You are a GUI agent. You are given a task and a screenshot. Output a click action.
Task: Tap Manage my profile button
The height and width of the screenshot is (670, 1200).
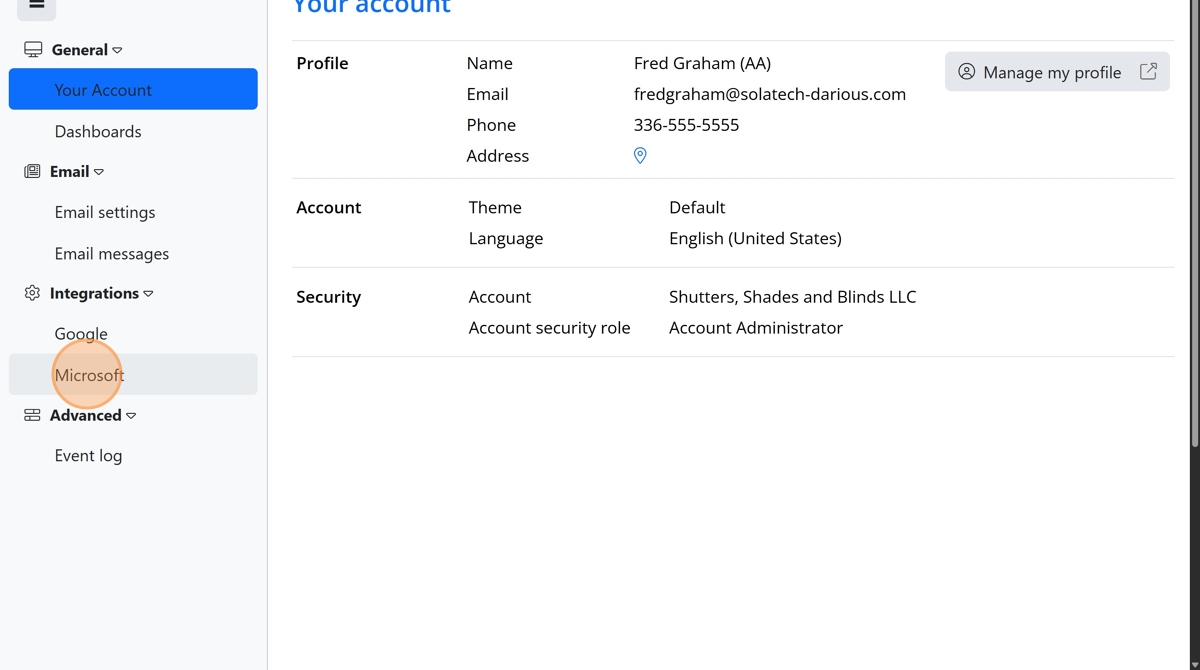click(x=1056, y=72)
